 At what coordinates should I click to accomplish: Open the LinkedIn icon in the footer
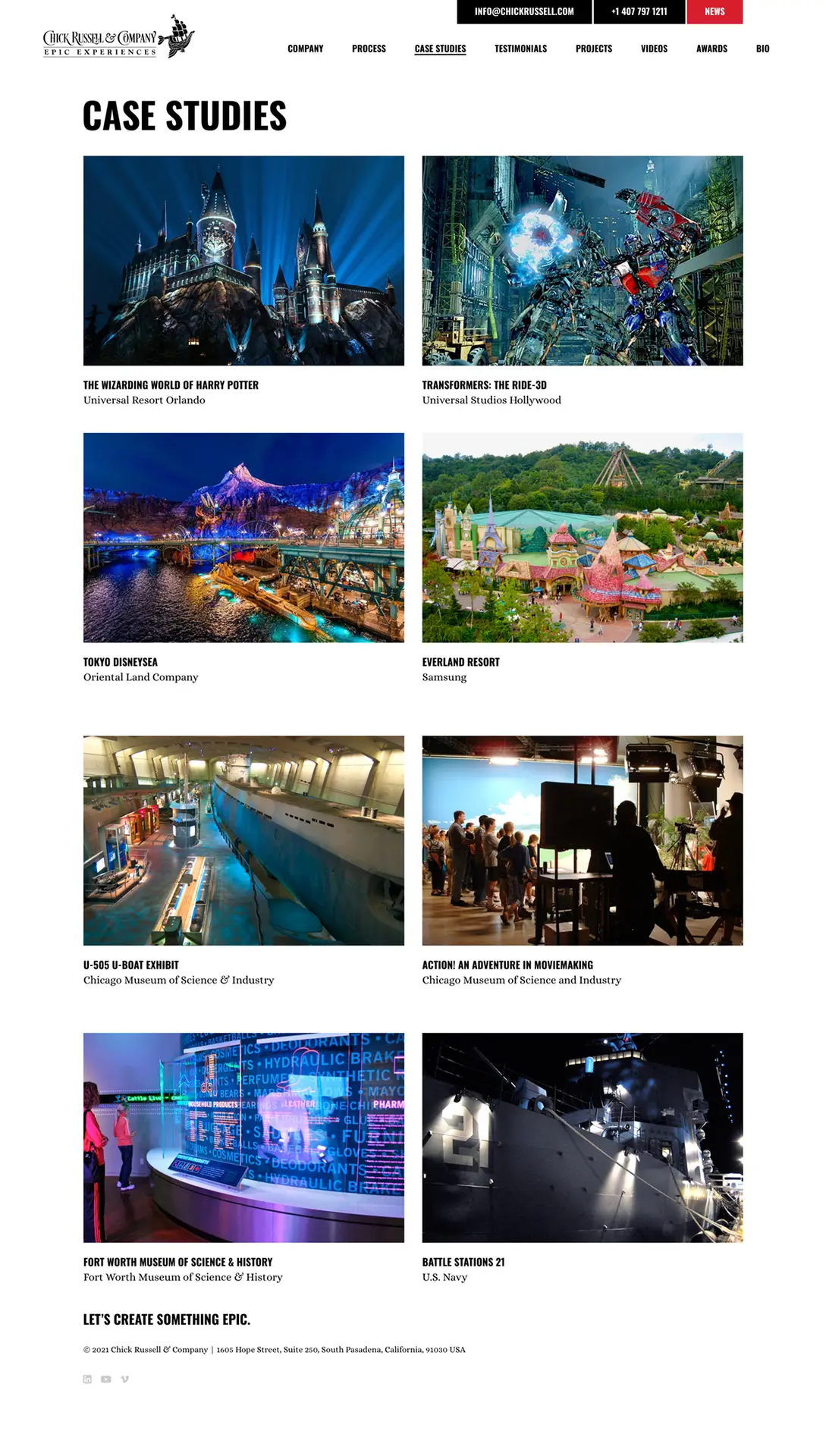(x=87, y=1379)
